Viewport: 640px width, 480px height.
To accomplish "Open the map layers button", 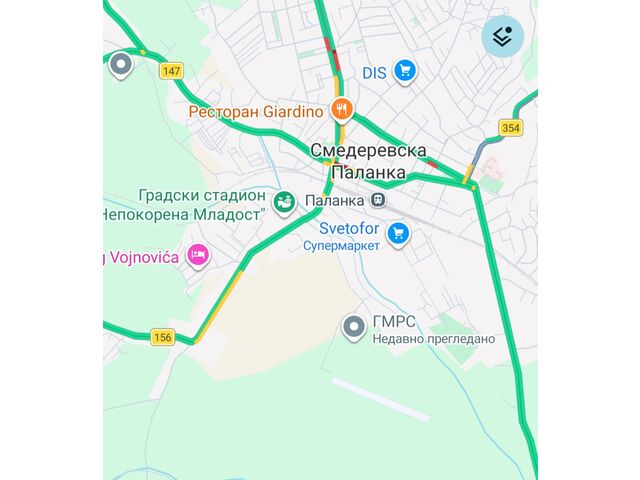I will click(503, 37).
